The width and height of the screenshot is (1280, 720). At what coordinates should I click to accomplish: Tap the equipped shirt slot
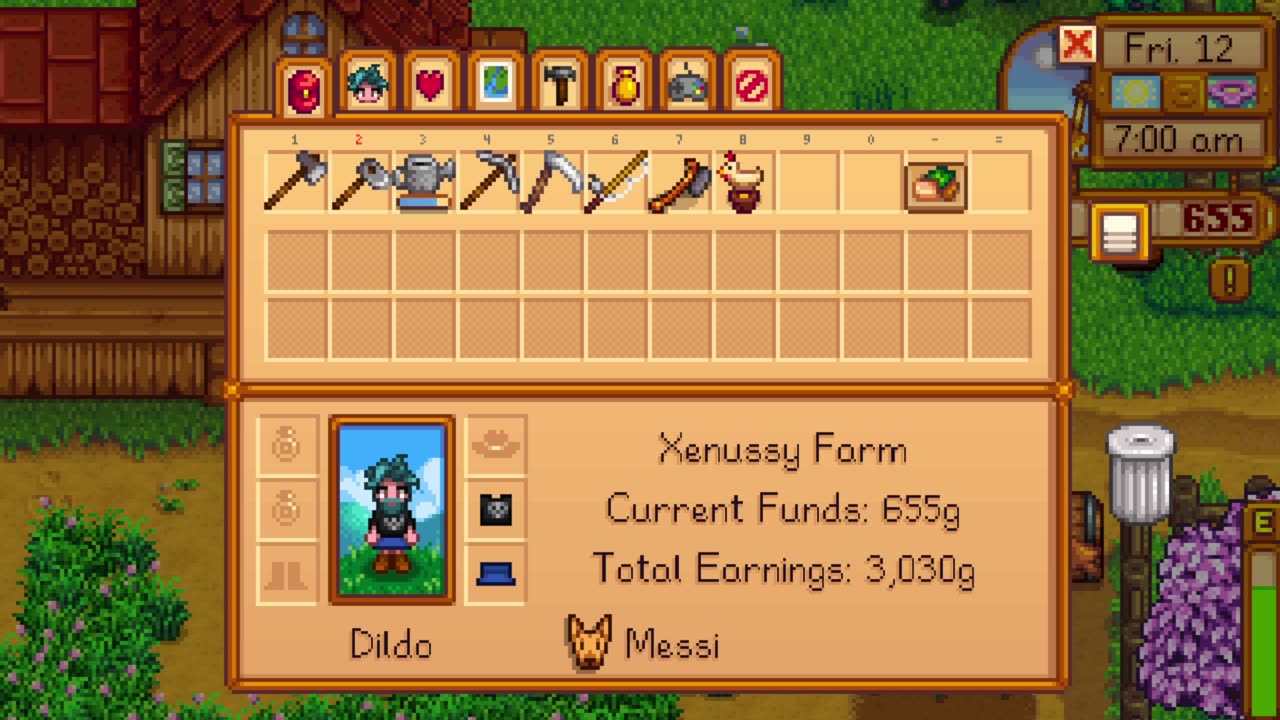(x=496, y=510)
